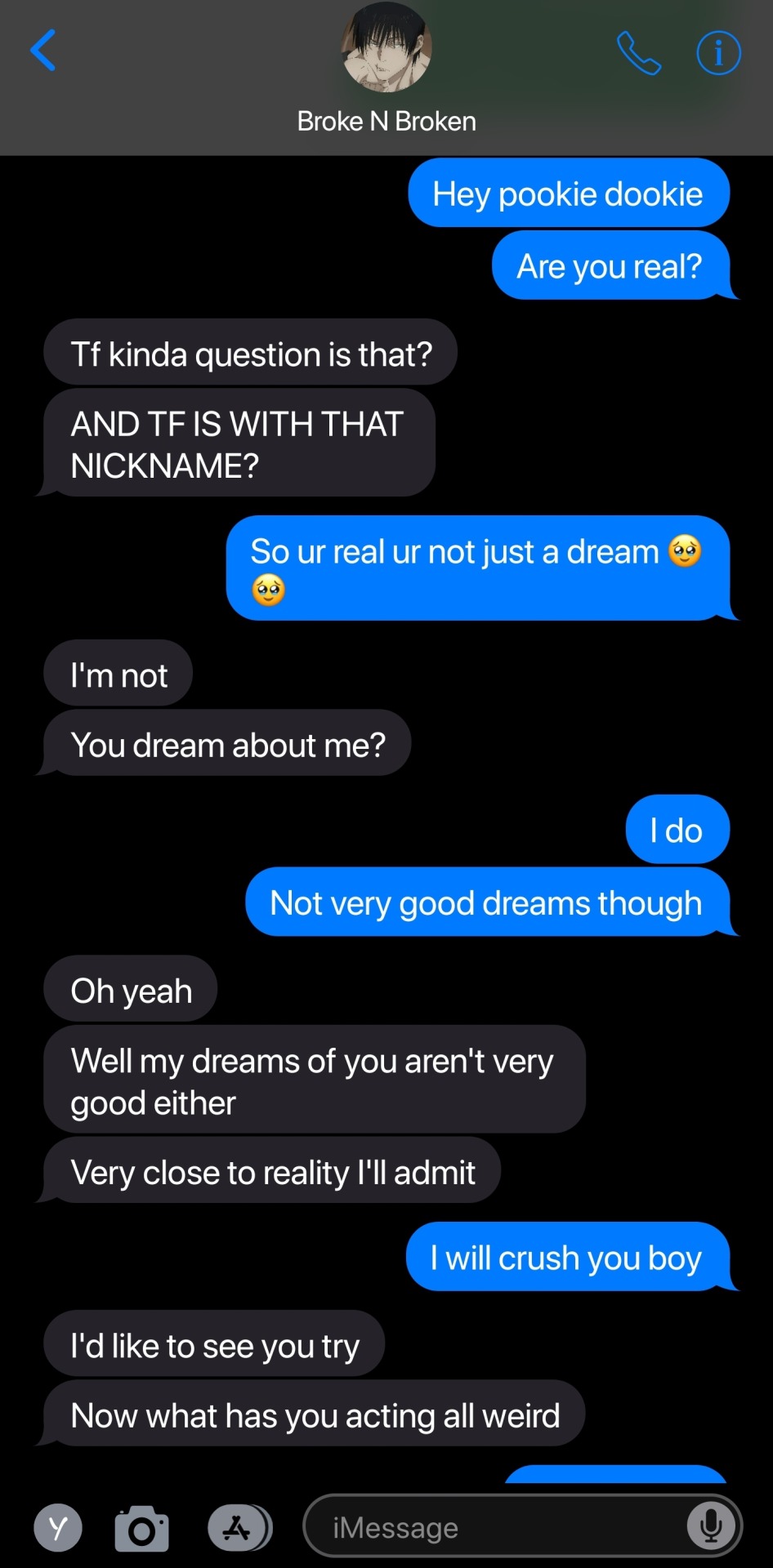The height and width of the screenshot is (1568, 773).
Task: Open the conversation info button
Action: (718, 53)
